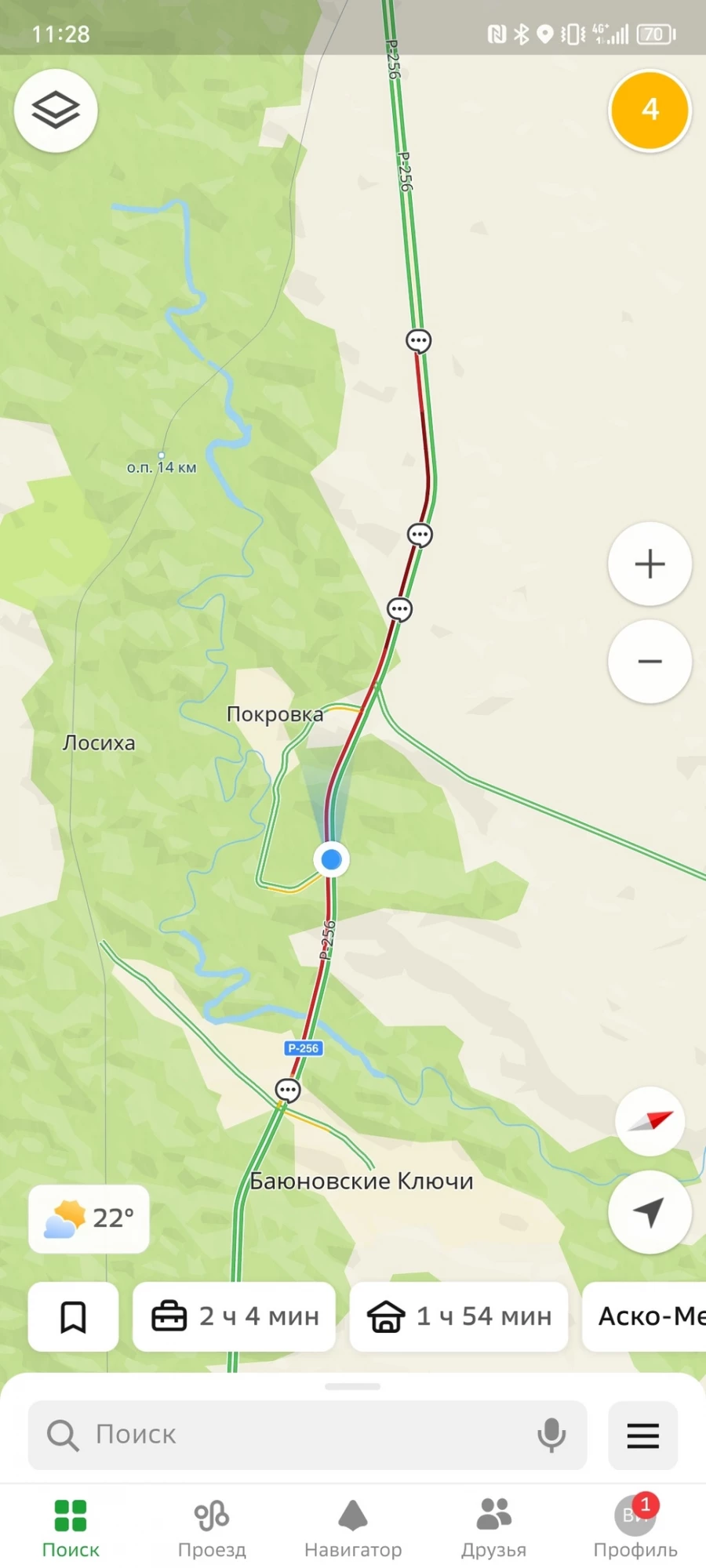This screenshot has width=706, height=1568.
Task: Center the map on my location
Action: click(650, 1211)
